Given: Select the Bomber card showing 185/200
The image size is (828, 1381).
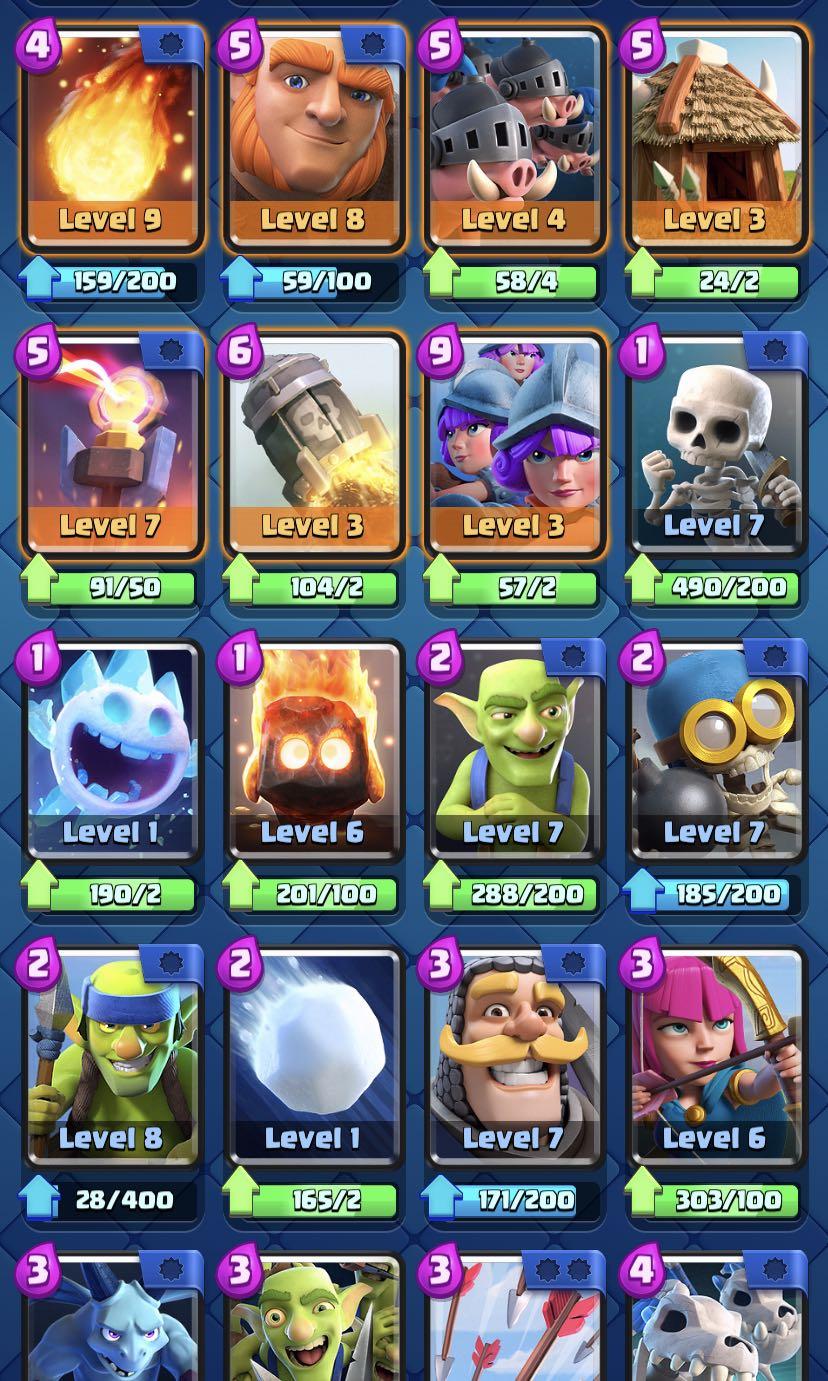Looking at the screenshot, I should pos(716,752).
